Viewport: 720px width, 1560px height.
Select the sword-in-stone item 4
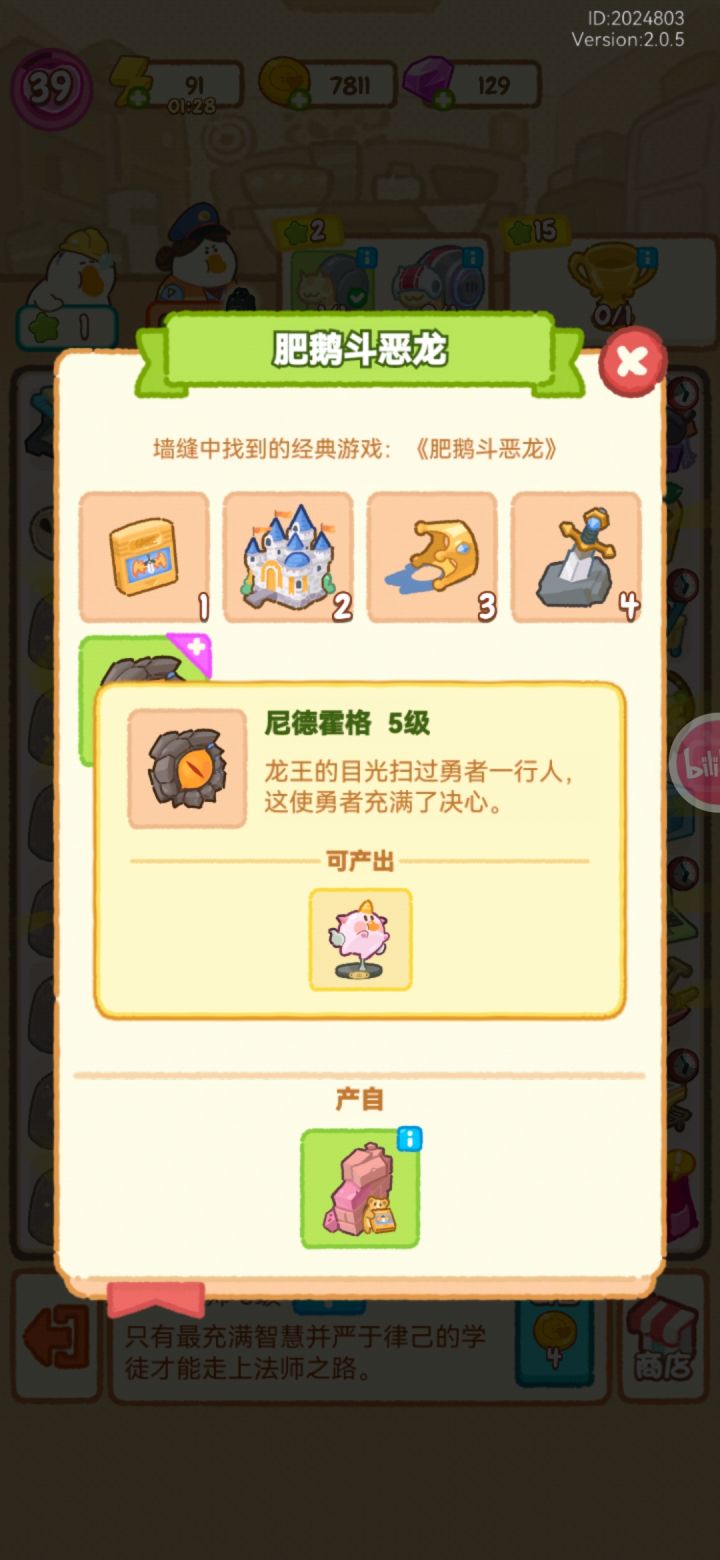pyautogui.click(x=576, y=556)
